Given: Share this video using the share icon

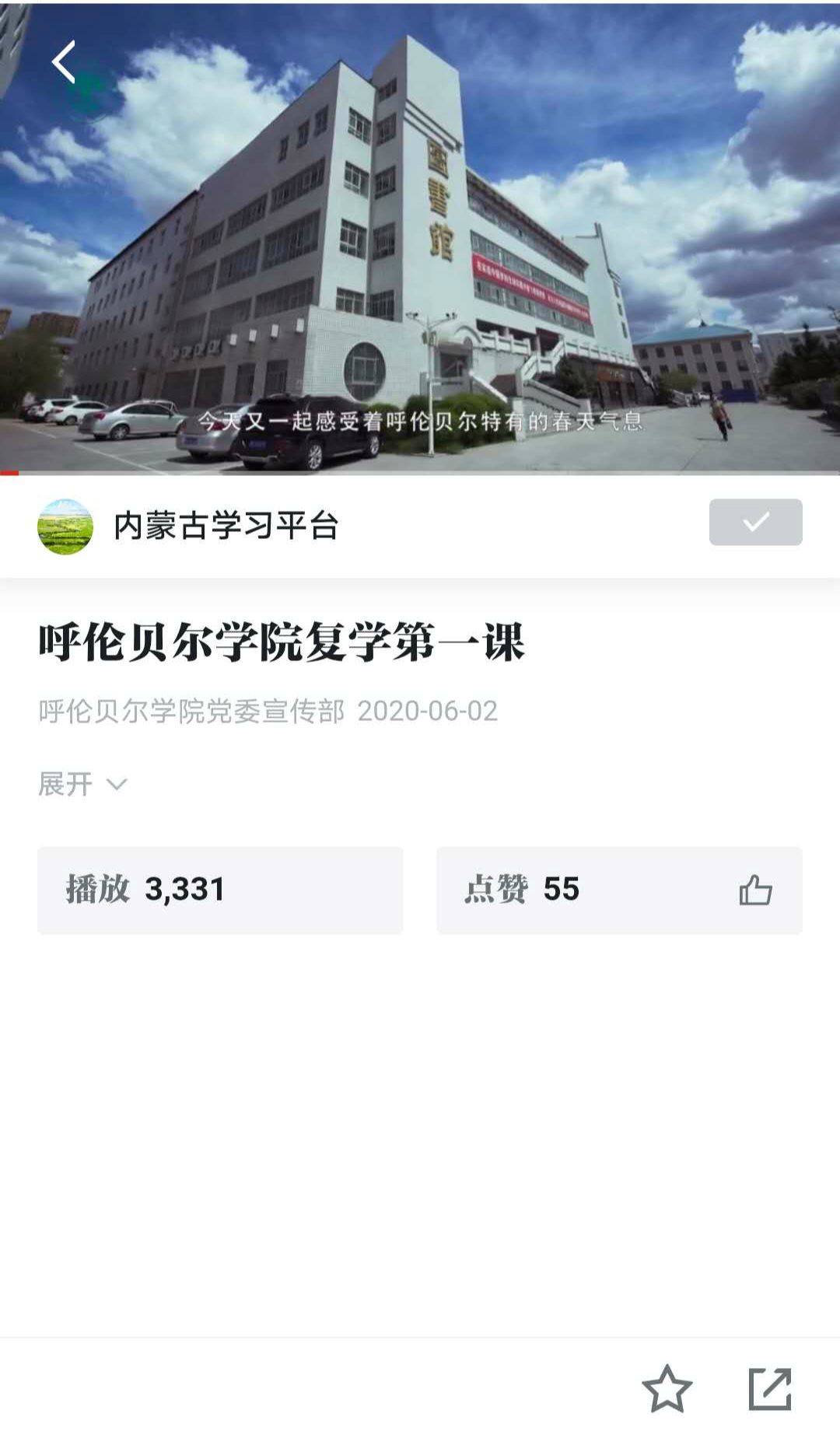Looking at the screenshot, I should (x=769, y=1389).
